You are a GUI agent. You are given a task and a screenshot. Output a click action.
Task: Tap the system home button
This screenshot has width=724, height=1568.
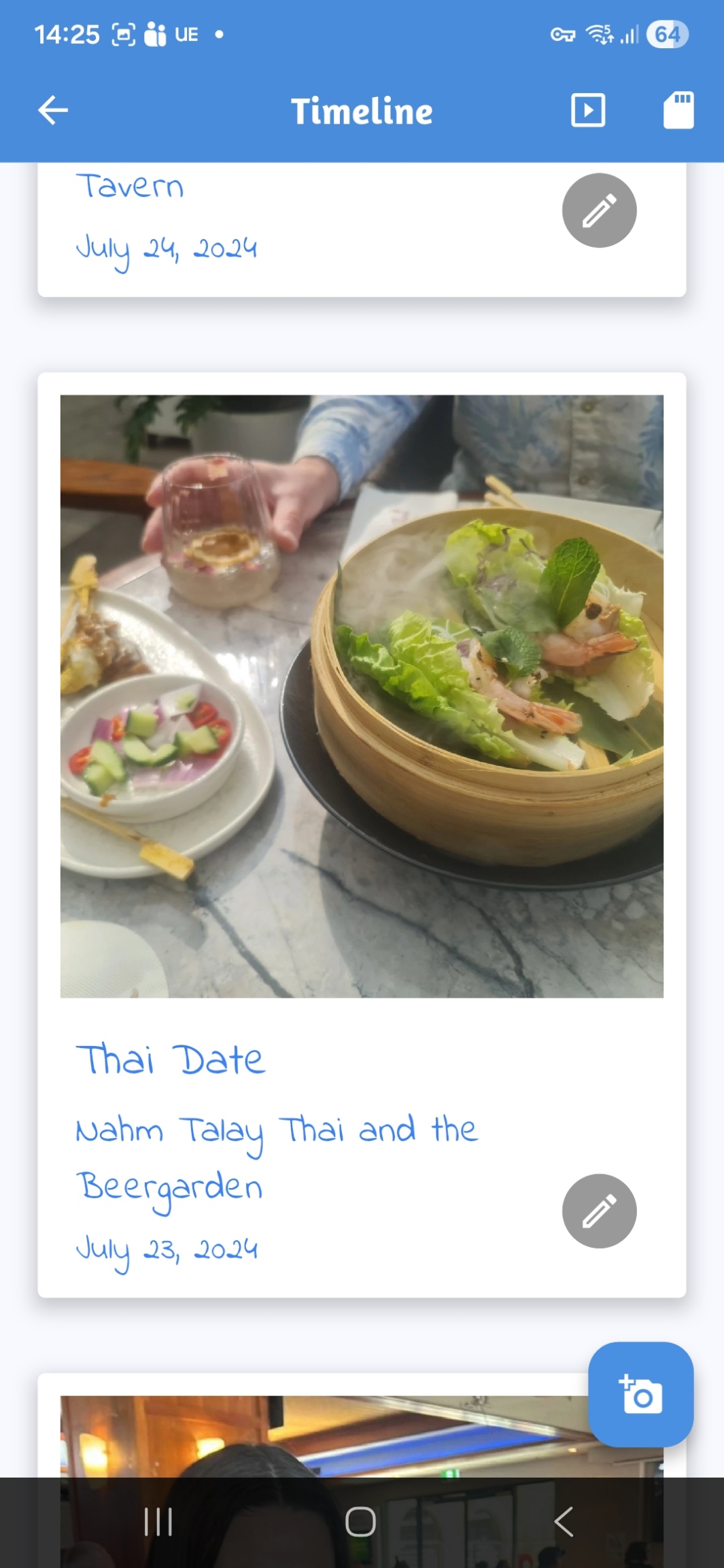click(x=361, y=1522)
